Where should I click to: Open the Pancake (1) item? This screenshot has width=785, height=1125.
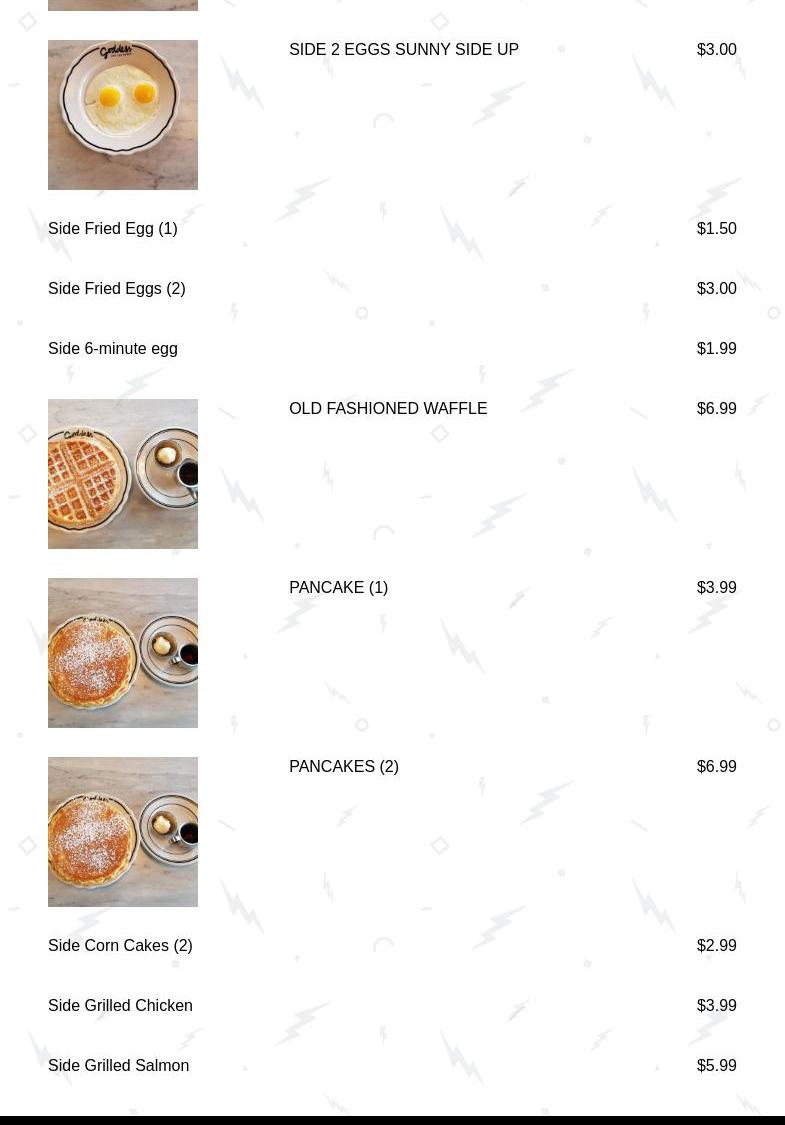(338, 588)
